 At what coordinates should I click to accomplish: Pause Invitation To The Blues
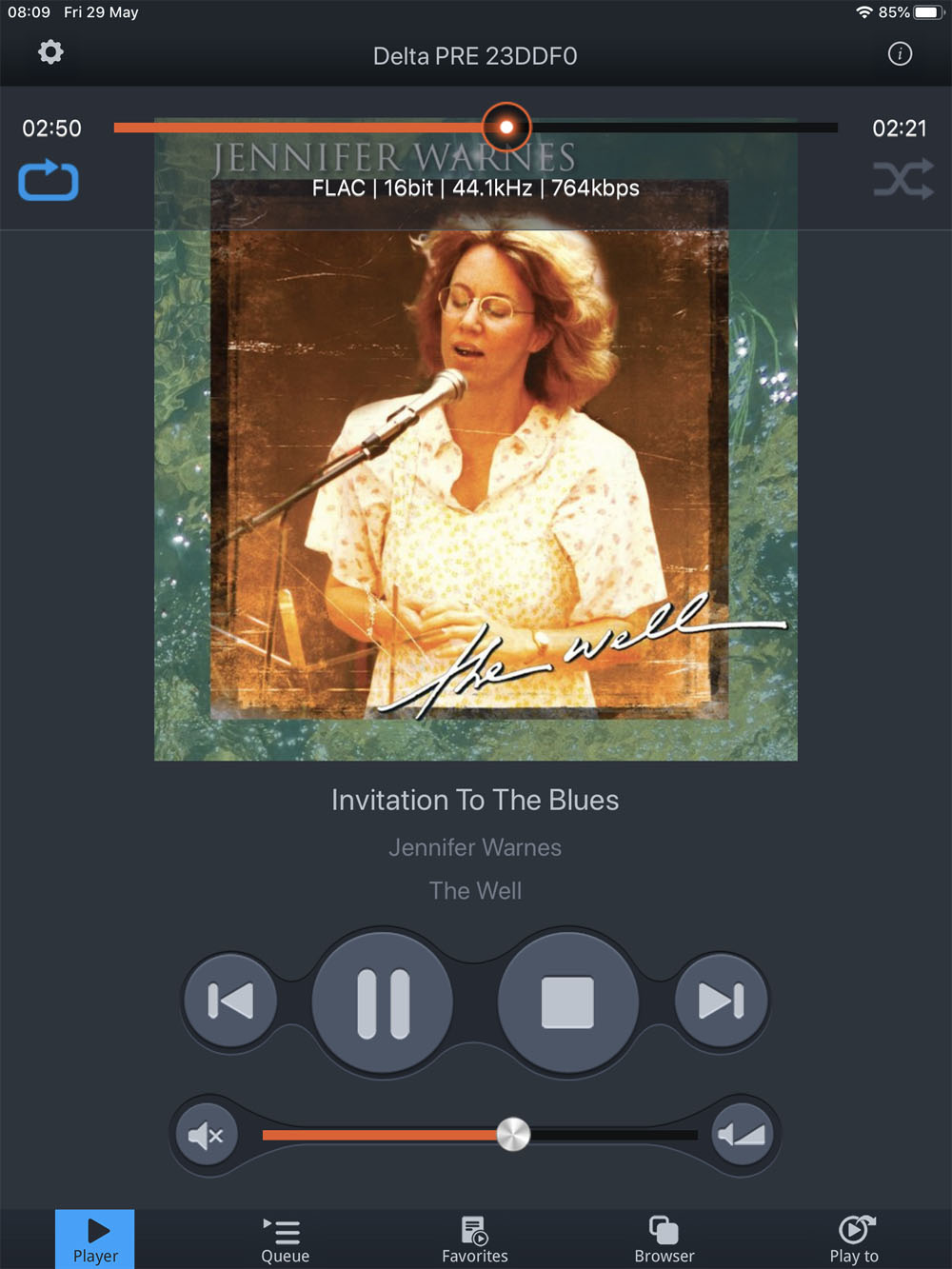point(383,1002)
